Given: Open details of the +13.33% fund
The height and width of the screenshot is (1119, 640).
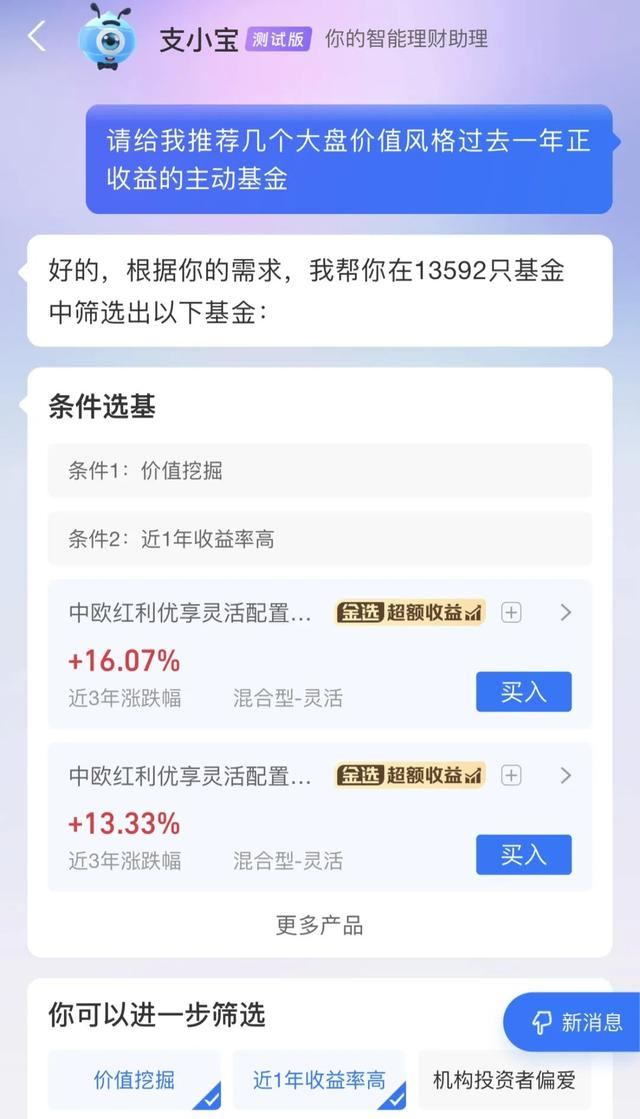Looking at the screenshot, I should coord(566,775).
